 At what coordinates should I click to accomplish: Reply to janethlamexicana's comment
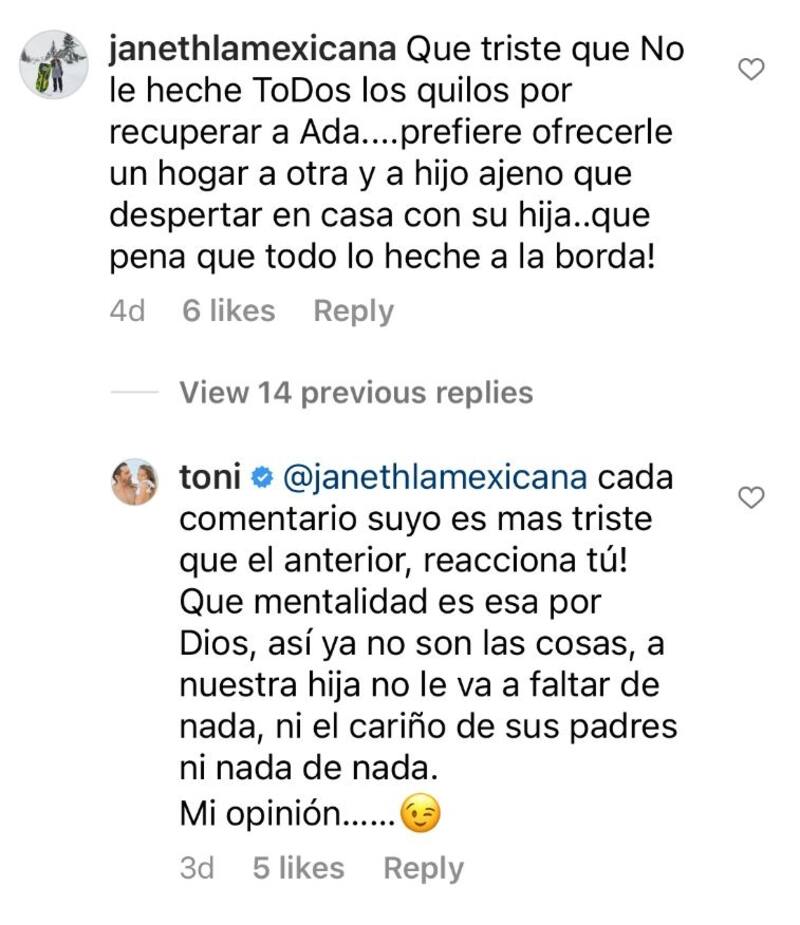coord(353,311)
